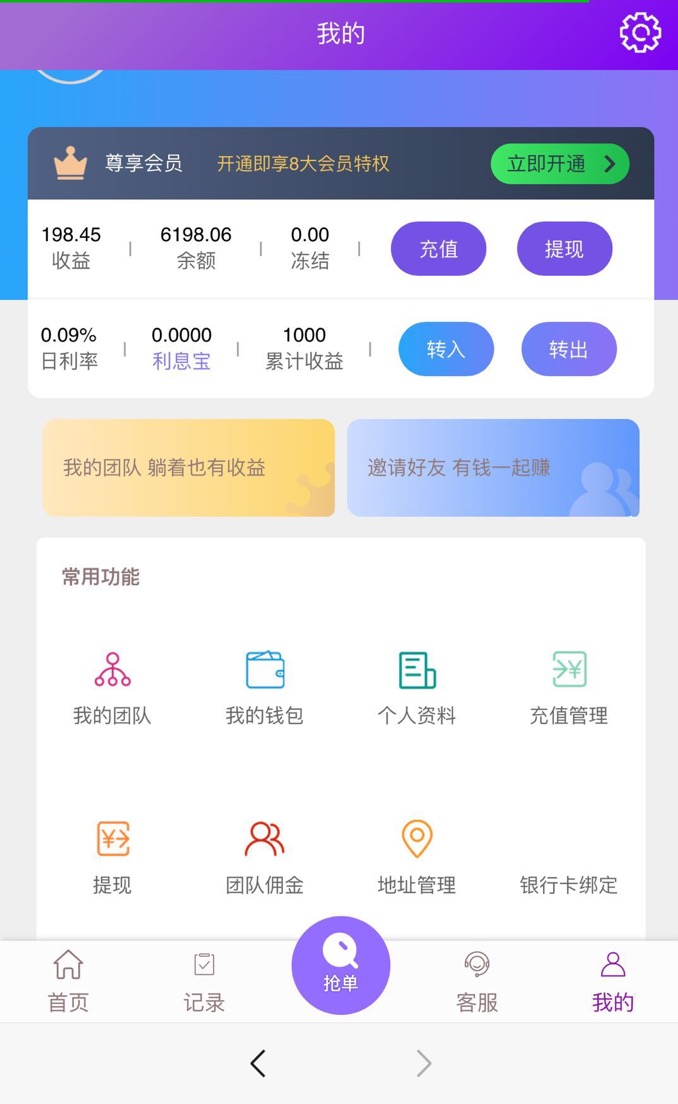The image size is (678, 1104).
Task: Open 个人资料
Action: point(416,687)
